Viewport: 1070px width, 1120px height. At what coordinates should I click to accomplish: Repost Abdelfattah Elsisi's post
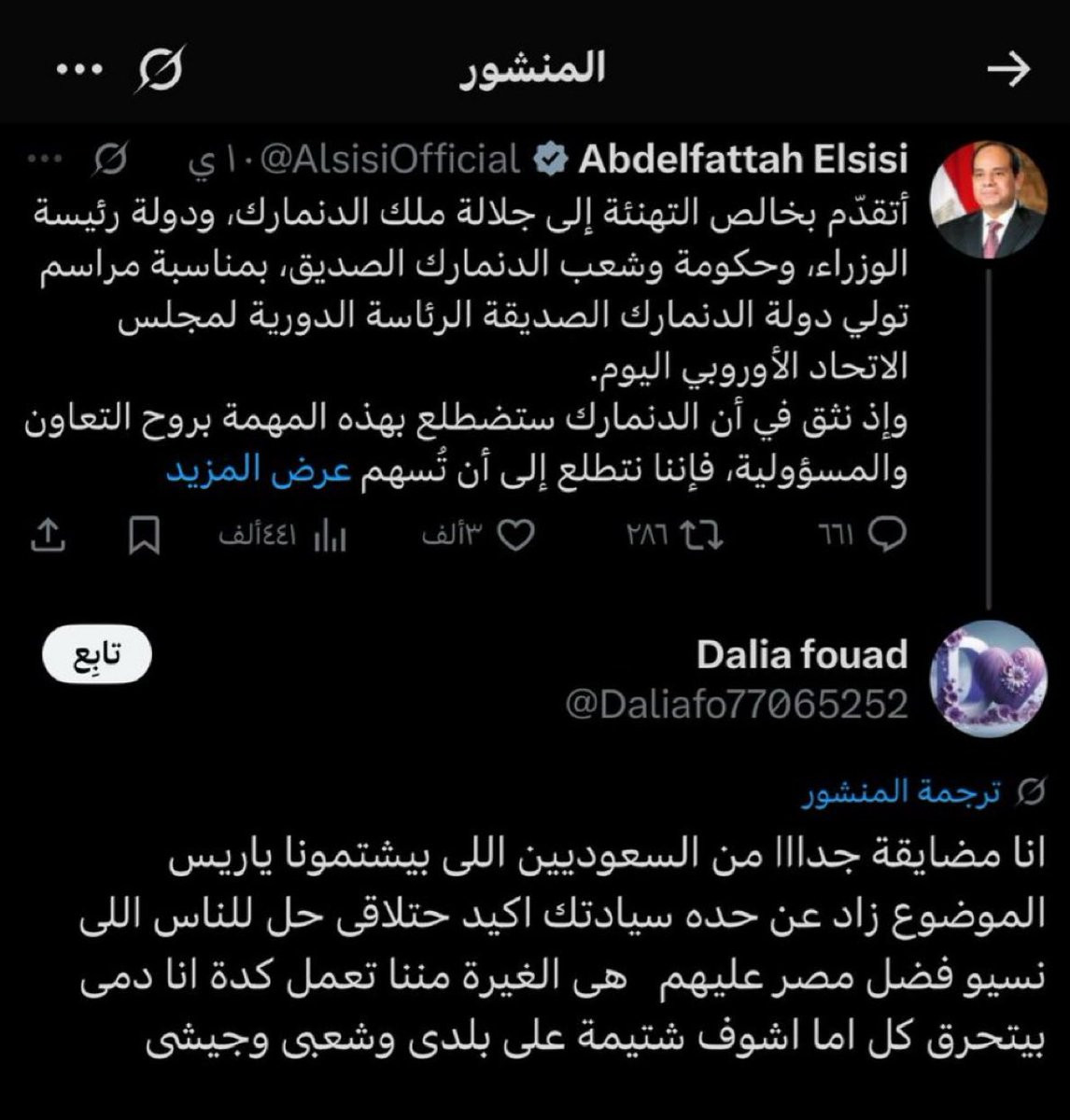click(703, 535)
